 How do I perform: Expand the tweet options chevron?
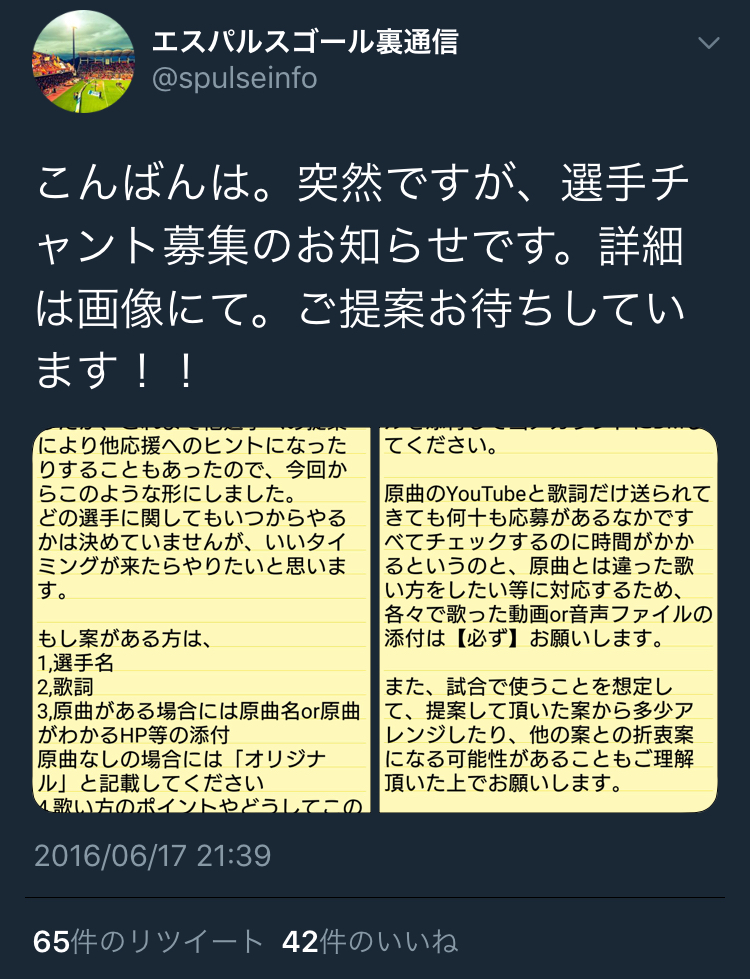(x=708, y=43)
